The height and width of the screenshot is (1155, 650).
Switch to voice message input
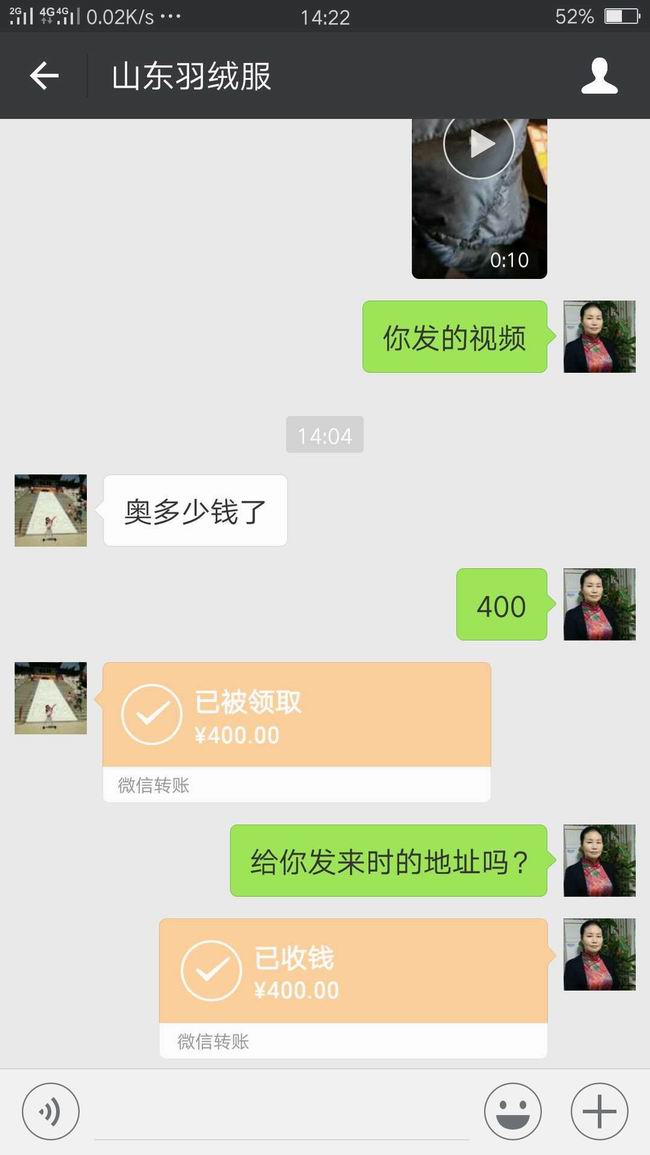click(x=50, y=1111)
